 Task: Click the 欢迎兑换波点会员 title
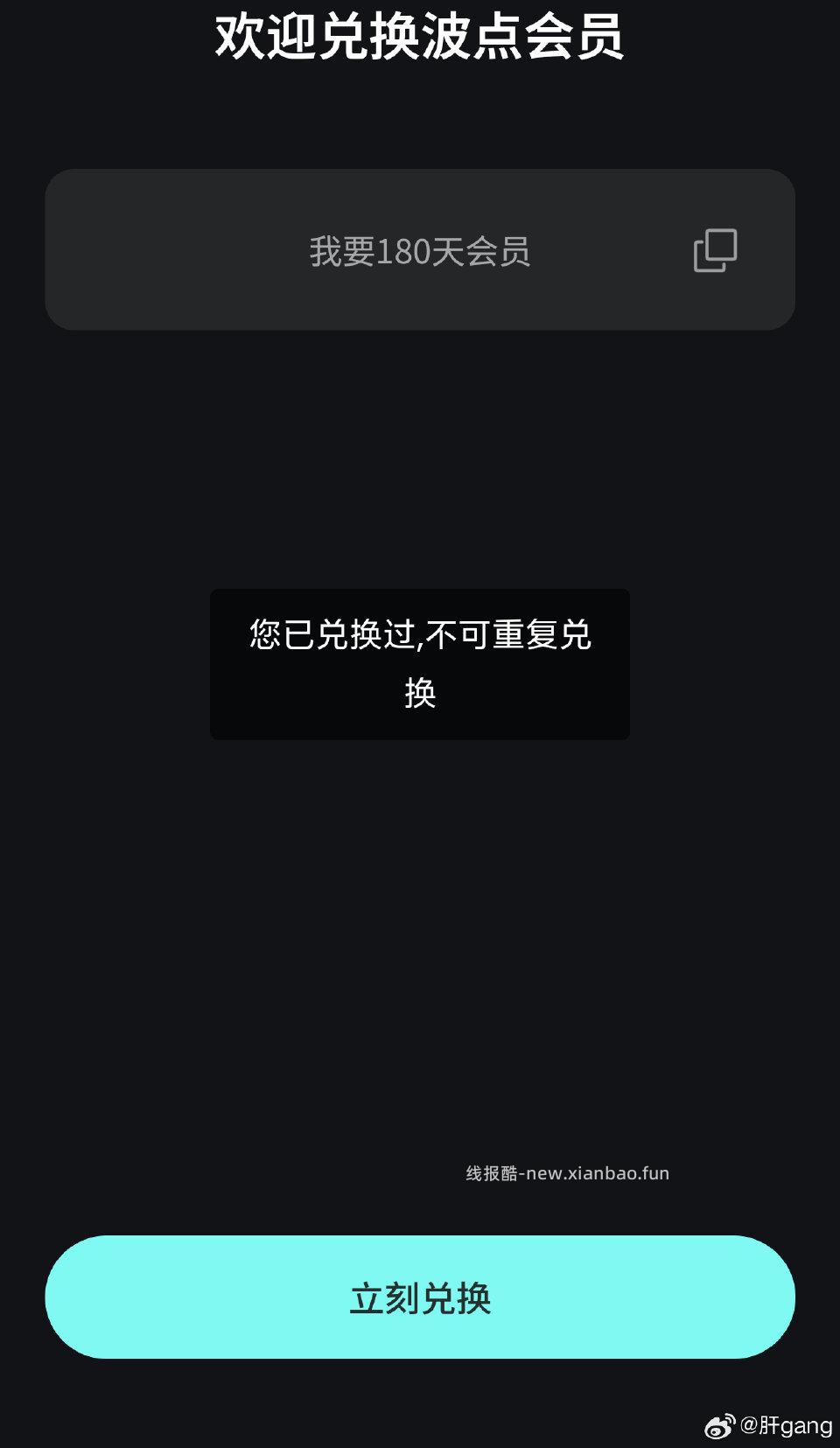(x=420, y=39)
